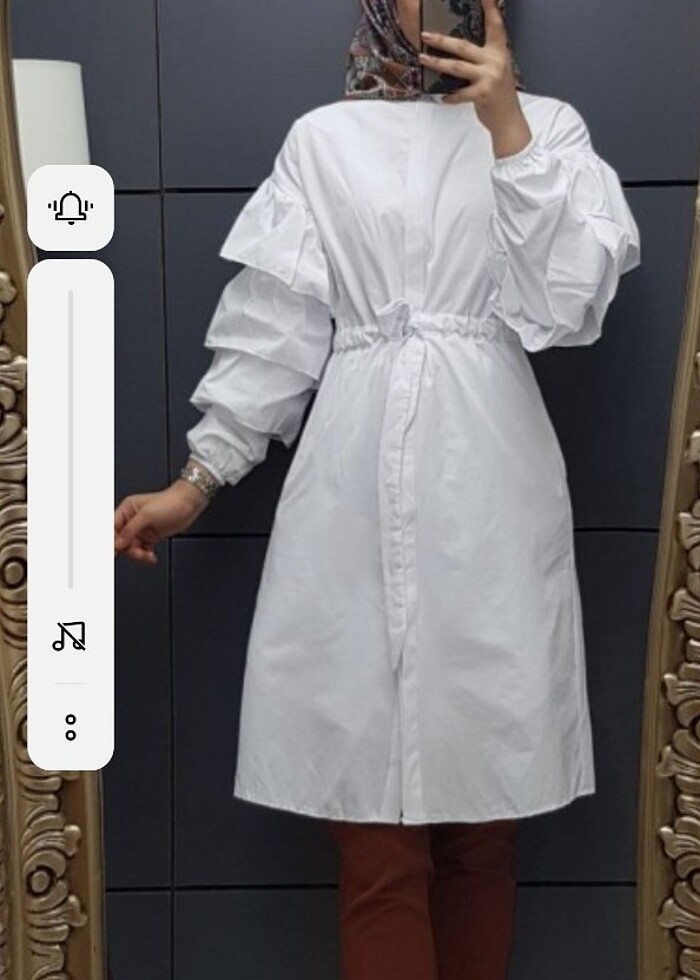The height and width of the screenshot is (980, 700).
Task: Open more volume settings via the dots
Action: [70, 727]
